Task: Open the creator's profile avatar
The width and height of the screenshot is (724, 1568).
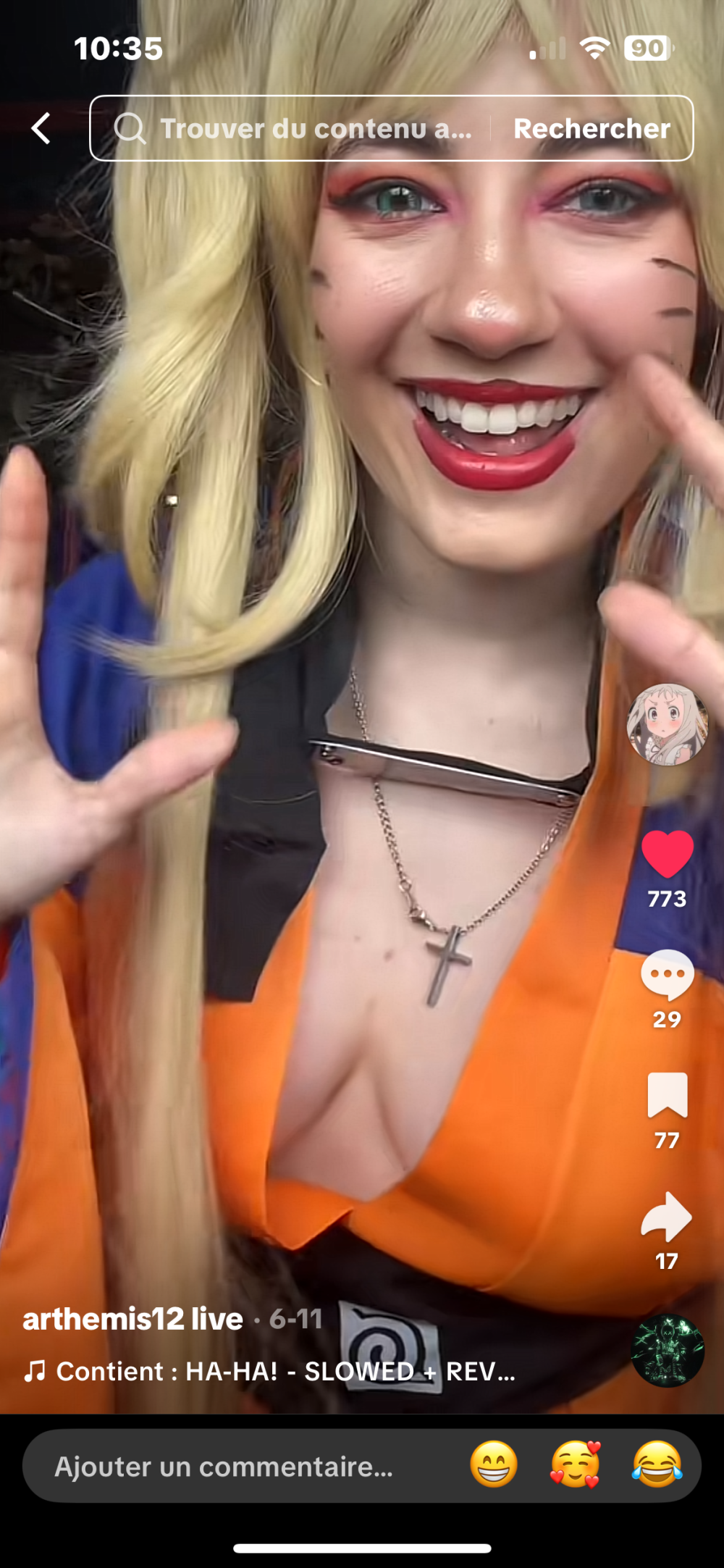Action: point(667,724)
